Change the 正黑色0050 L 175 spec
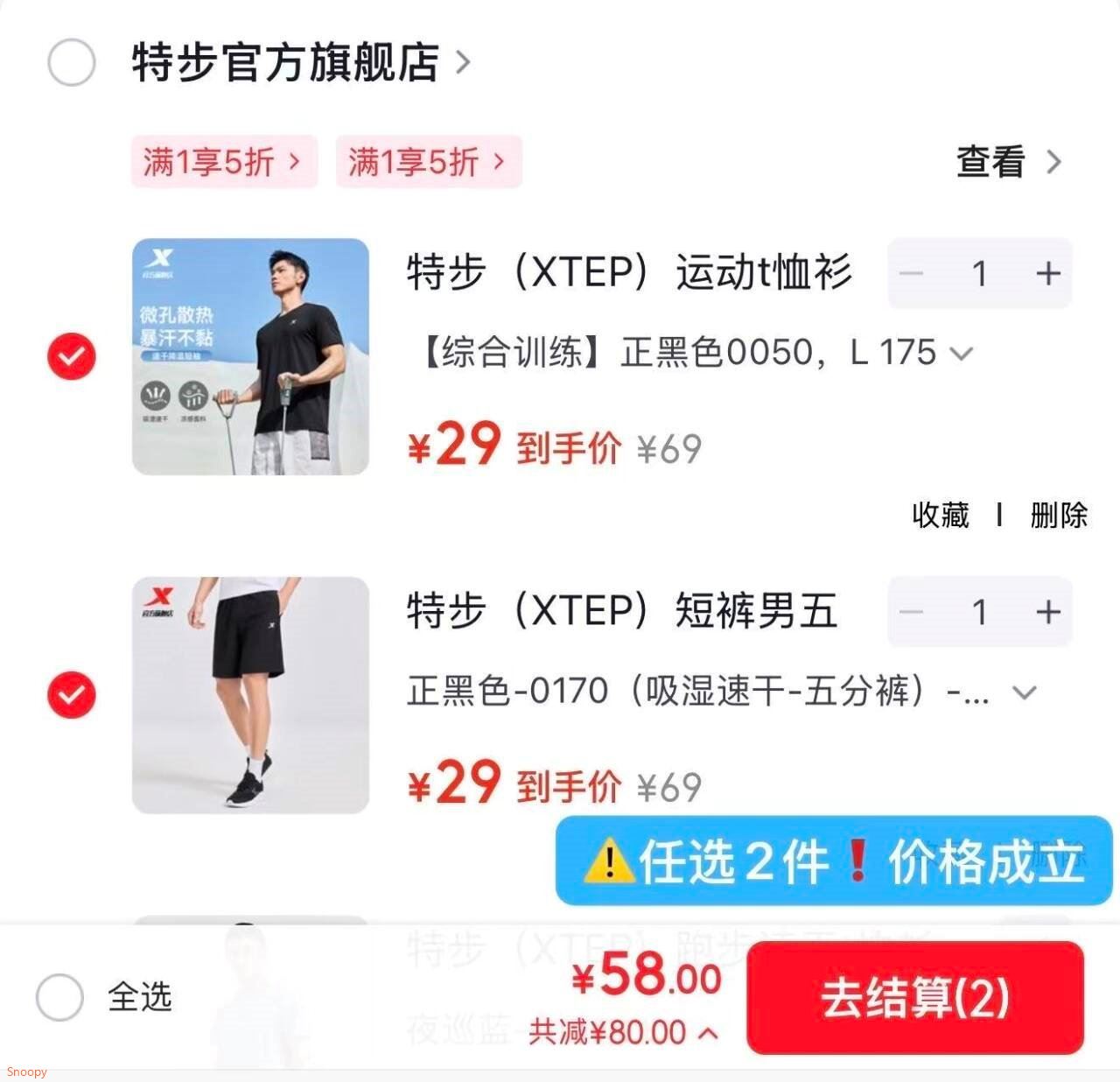This screenshot has width=1120, height=1082. (x=691, y=353)
